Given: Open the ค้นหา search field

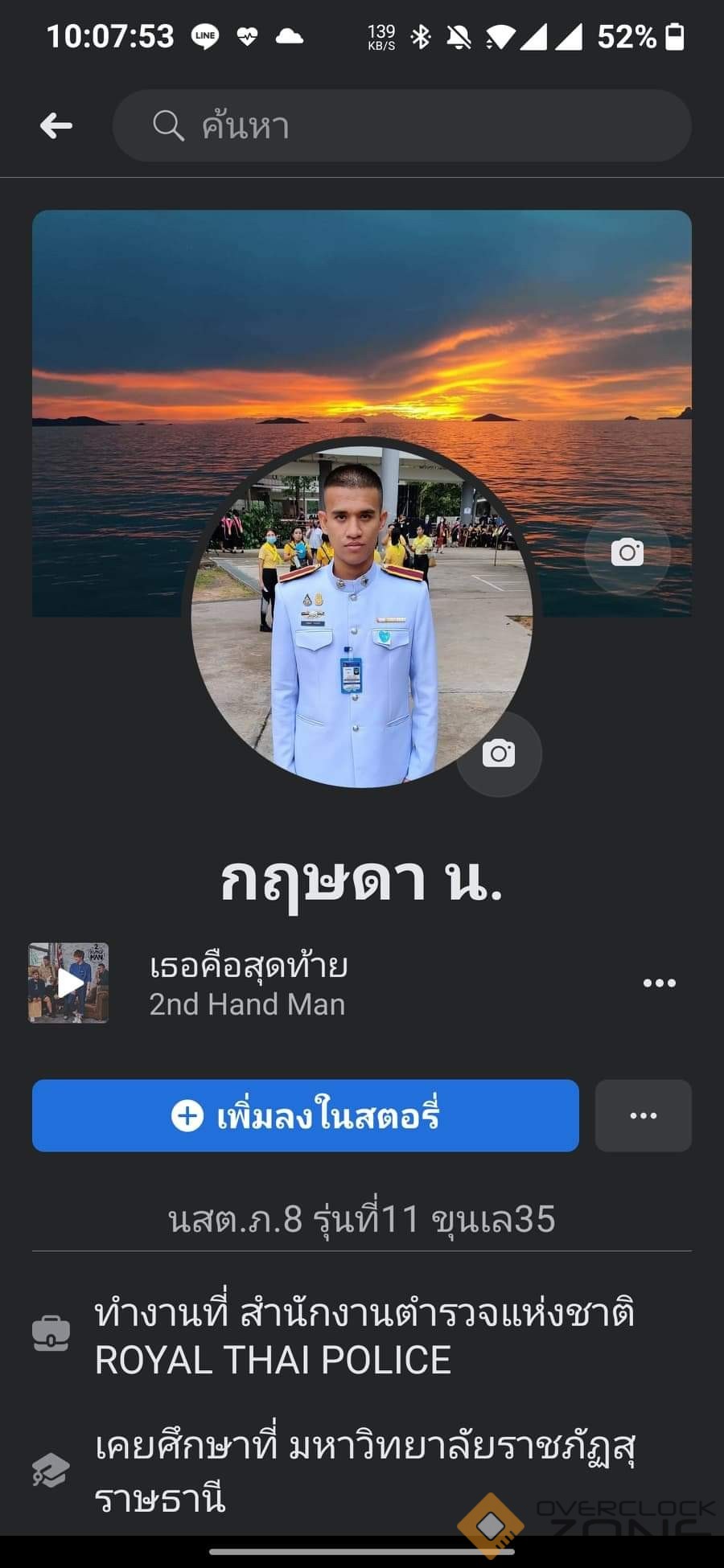Looking at the screenshot, I should coord(402,125).
